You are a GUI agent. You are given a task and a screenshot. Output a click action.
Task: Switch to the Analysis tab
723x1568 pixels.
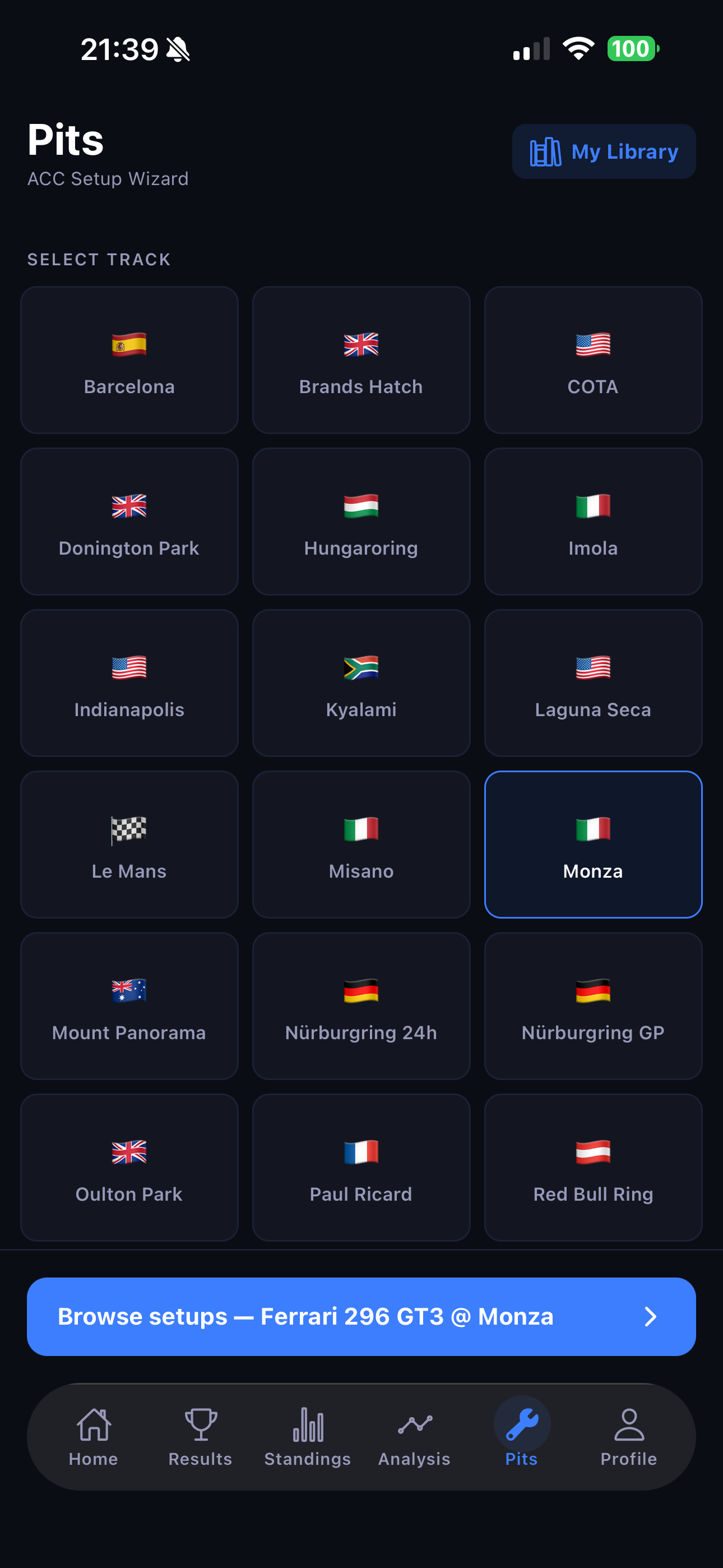(414, 1437)
